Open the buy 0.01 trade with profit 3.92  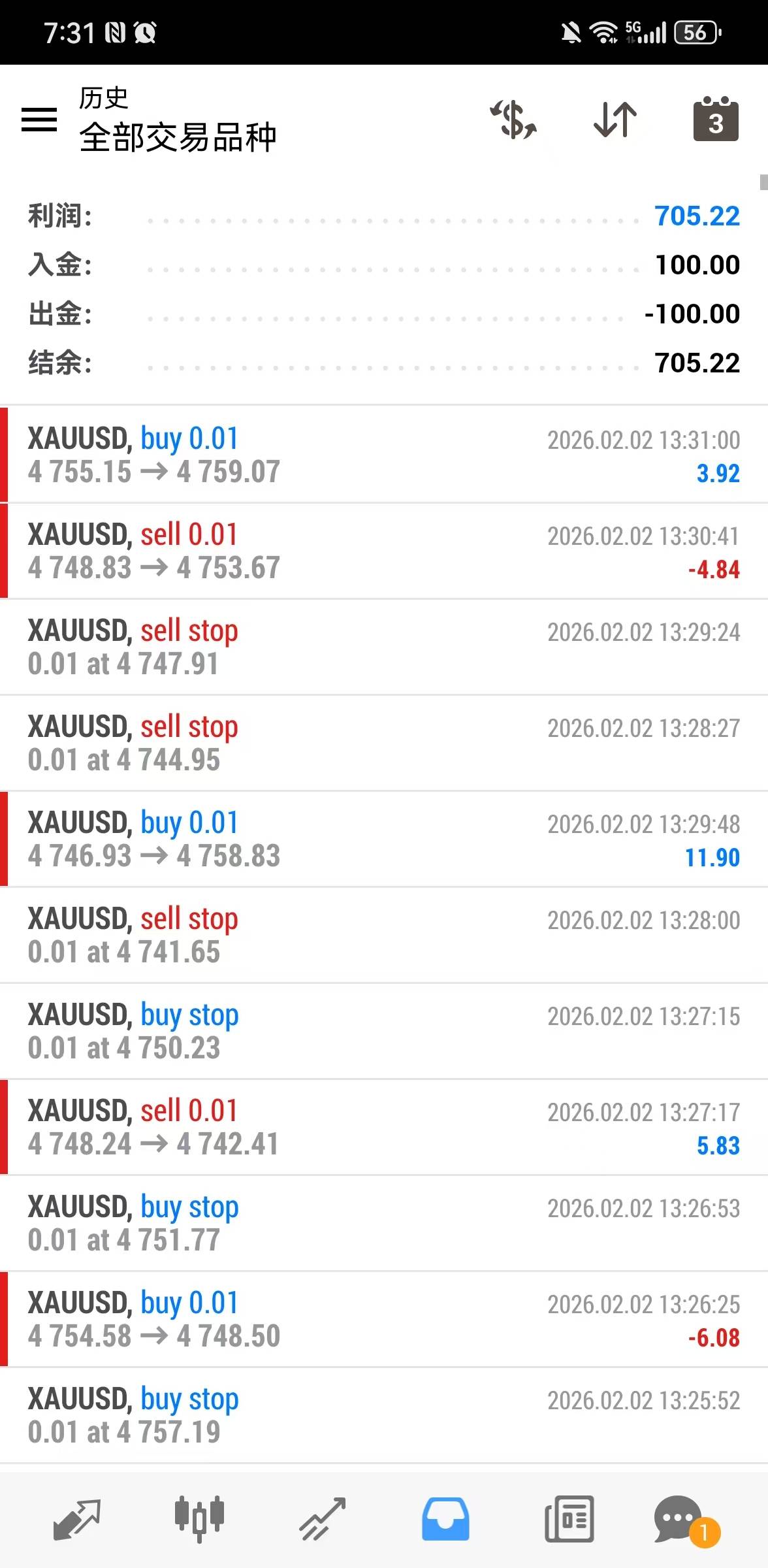click(384, 455)
